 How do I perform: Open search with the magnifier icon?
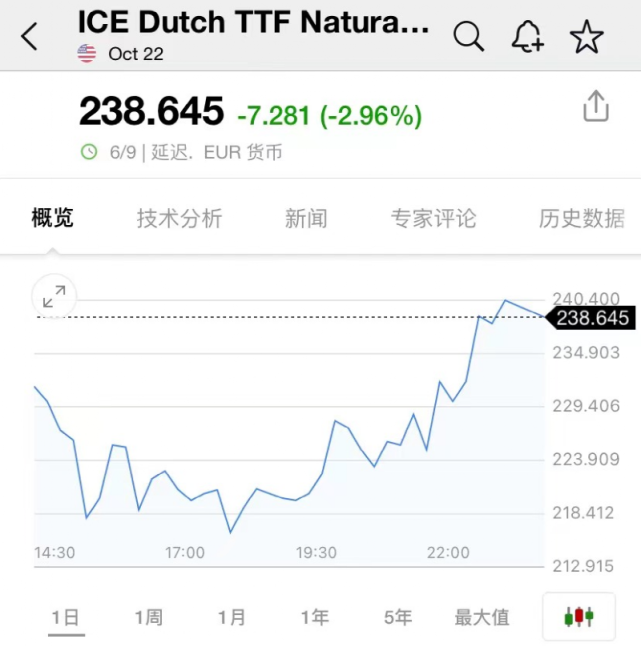[468, 37]
